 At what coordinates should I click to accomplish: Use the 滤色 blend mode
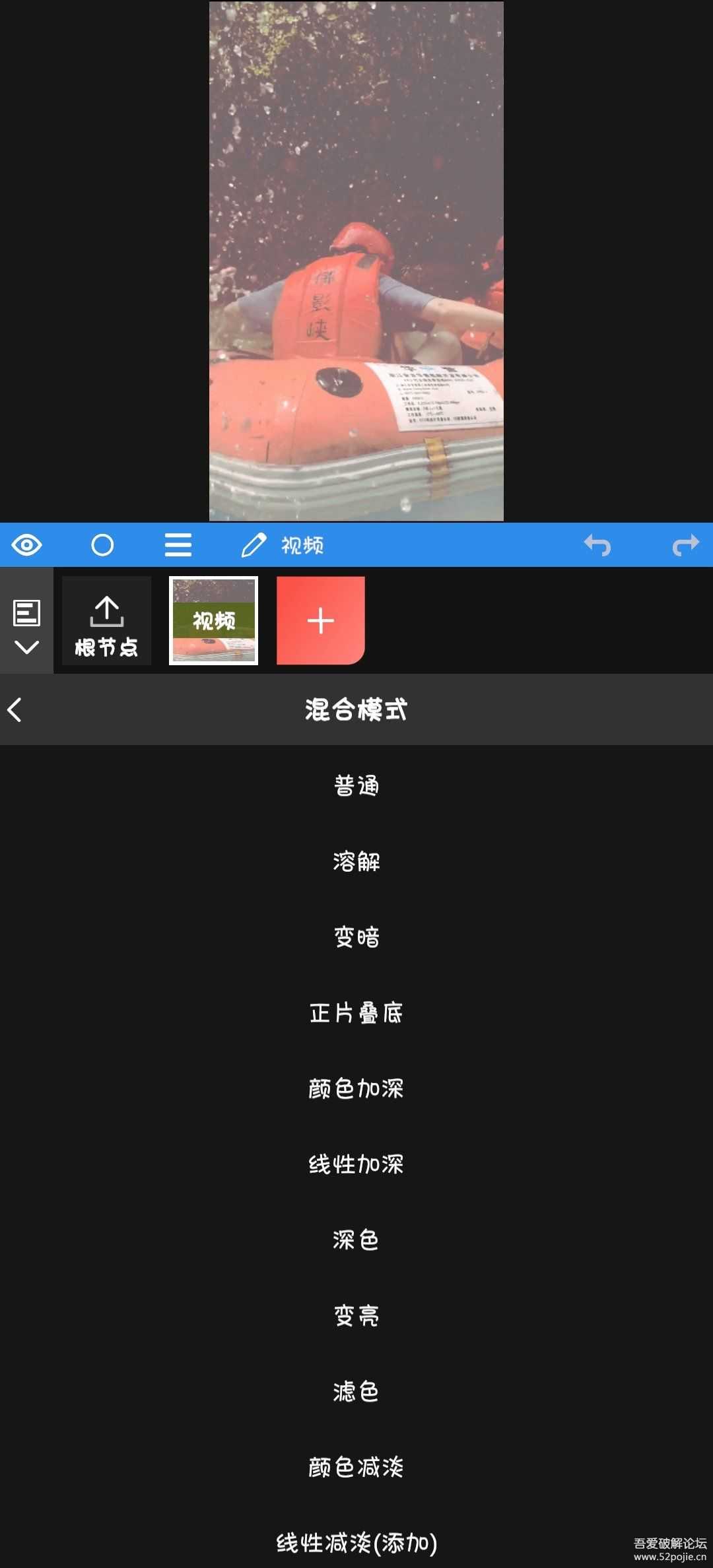(356, 1392)
